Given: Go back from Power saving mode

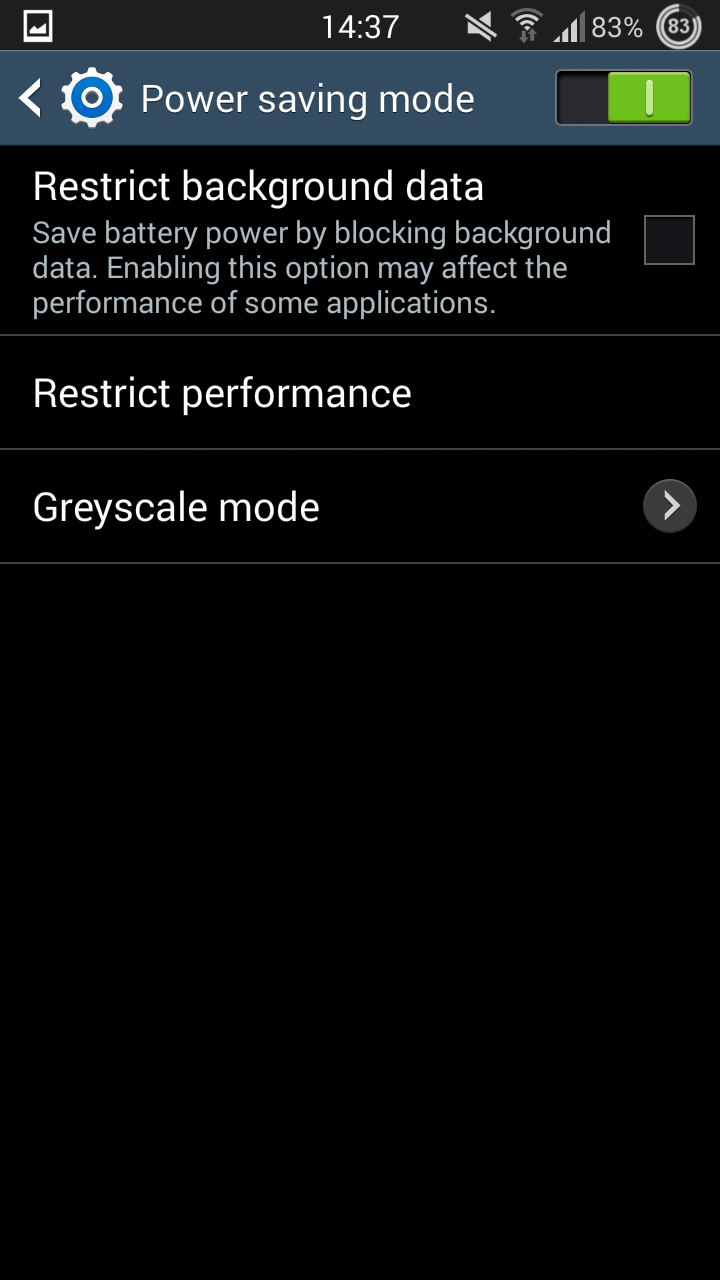Looking at the screenshot, I should click(x=32, y=98).
